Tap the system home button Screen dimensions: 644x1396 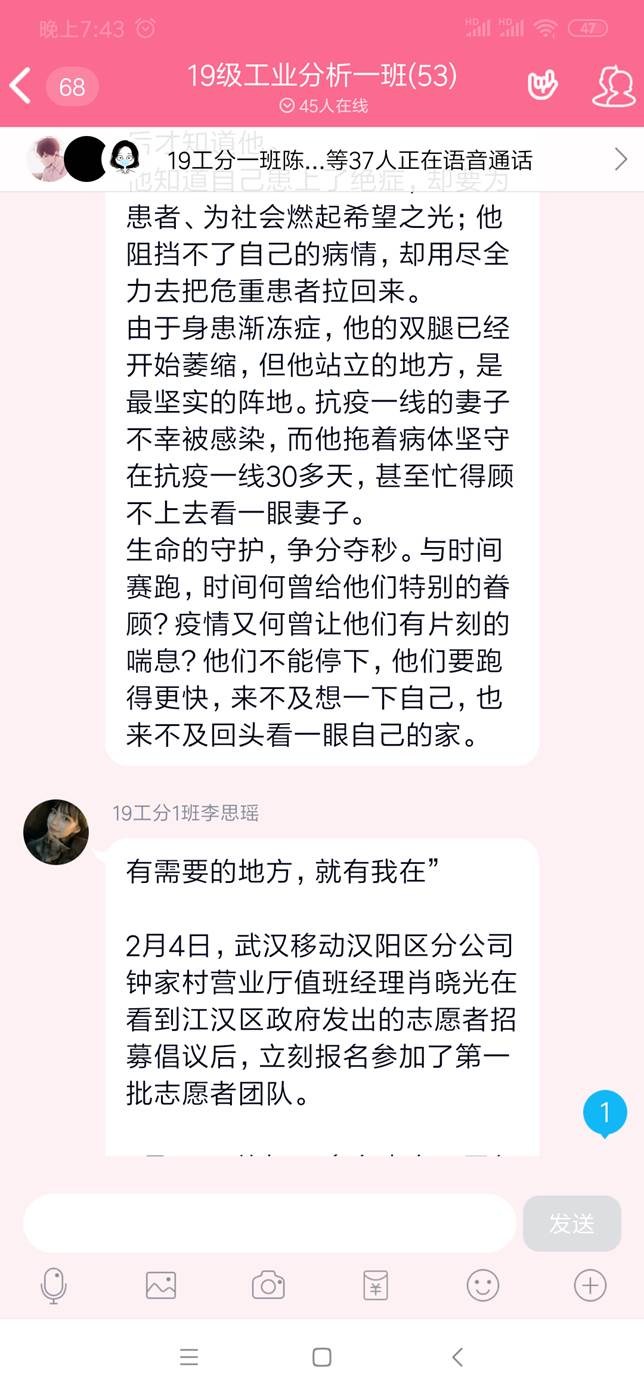click(x=322, y=1357)
